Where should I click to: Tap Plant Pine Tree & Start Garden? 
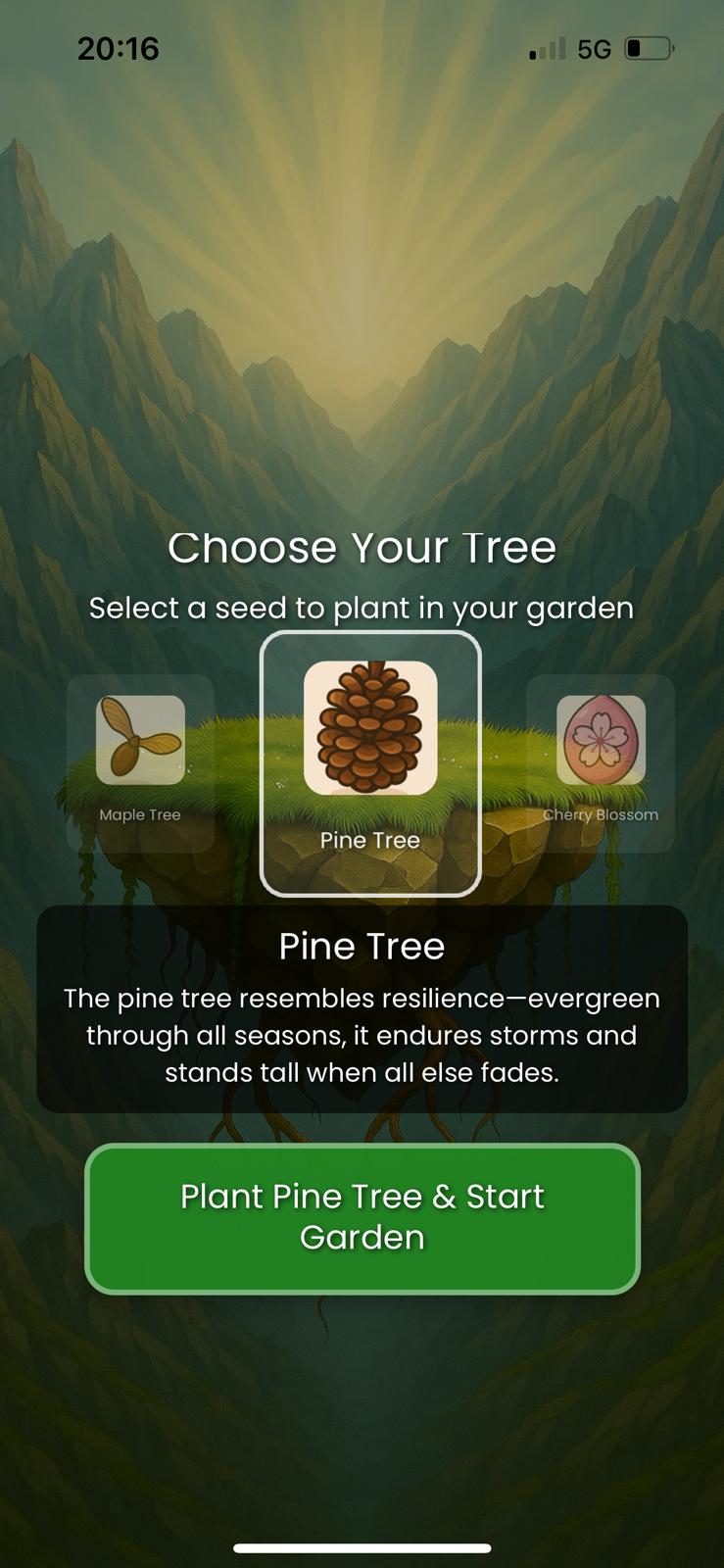pos(362,1217)
